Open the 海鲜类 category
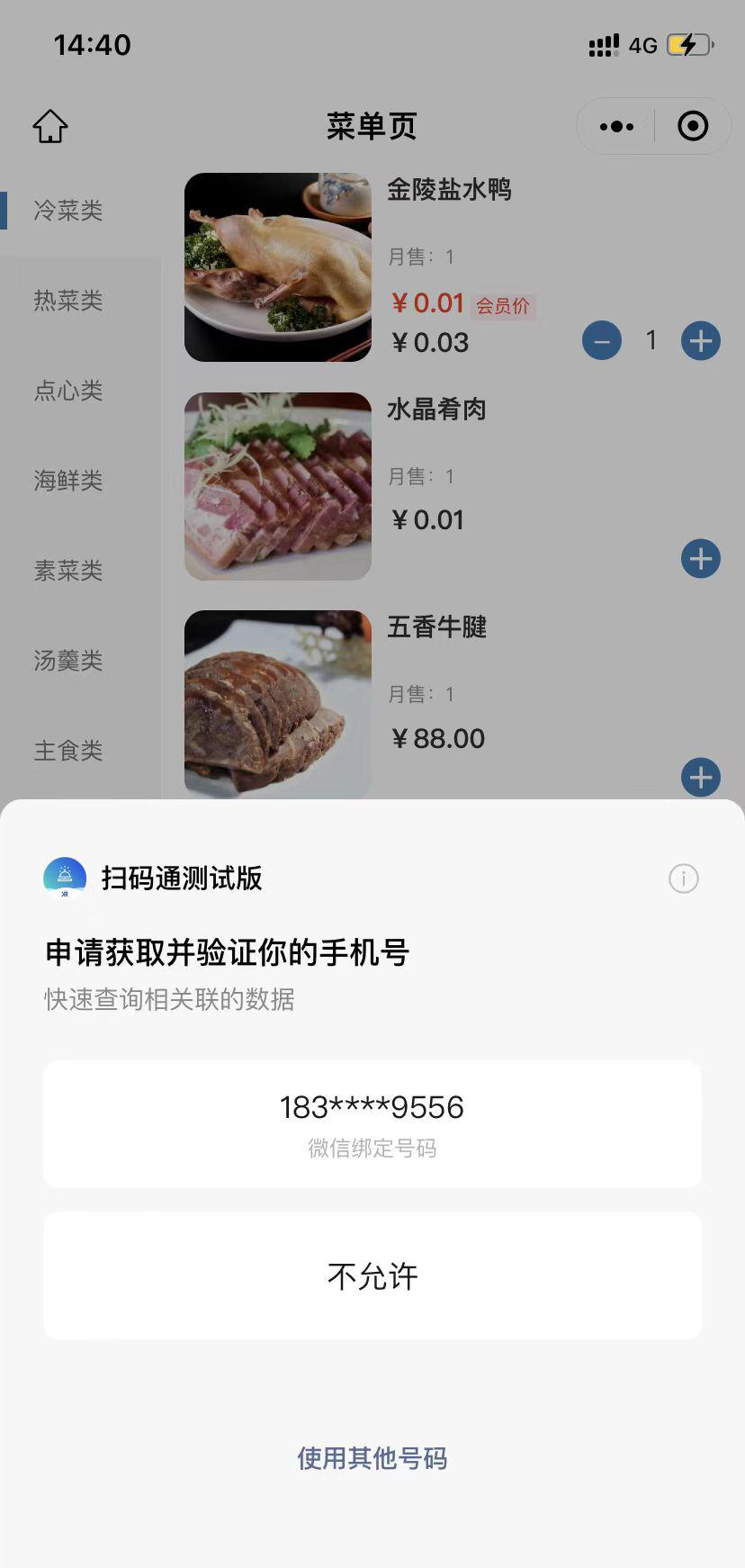Screen dimensions: 745x1568 [68, 481]
